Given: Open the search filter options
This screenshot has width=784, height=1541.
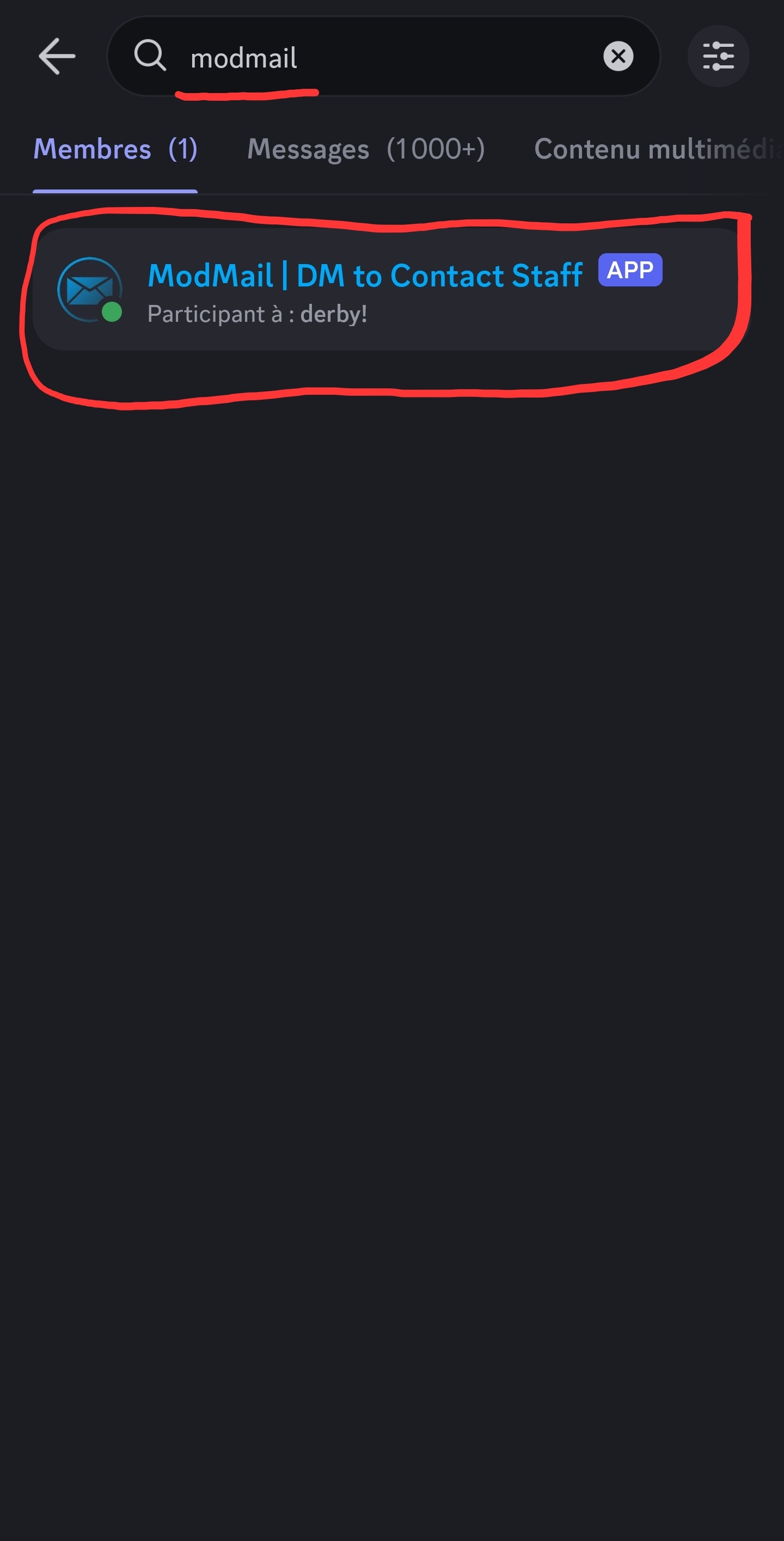Looking at the screenshot, I should click(718, 56).
